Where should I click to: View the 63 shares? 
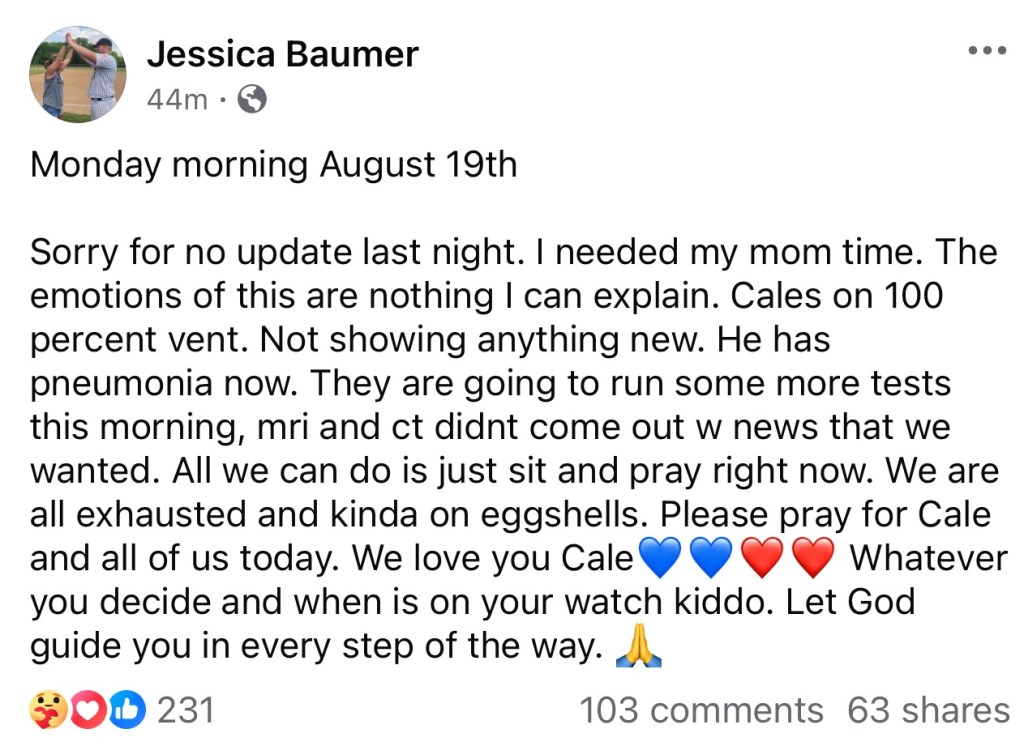(928, 710)
